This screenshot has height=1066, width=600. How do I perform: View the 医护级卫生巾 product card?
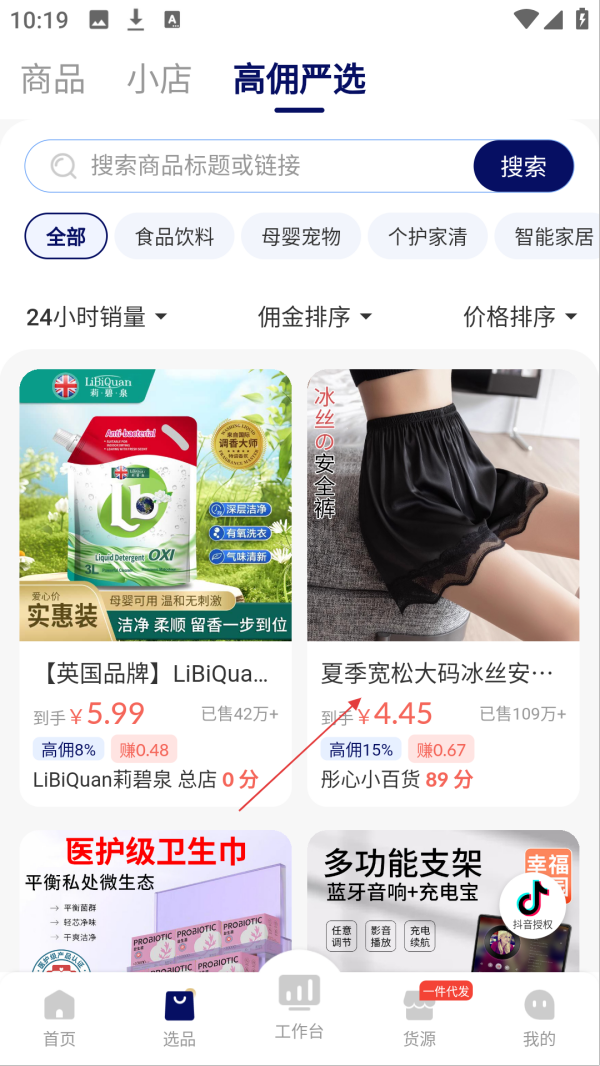tap(155, 900)
